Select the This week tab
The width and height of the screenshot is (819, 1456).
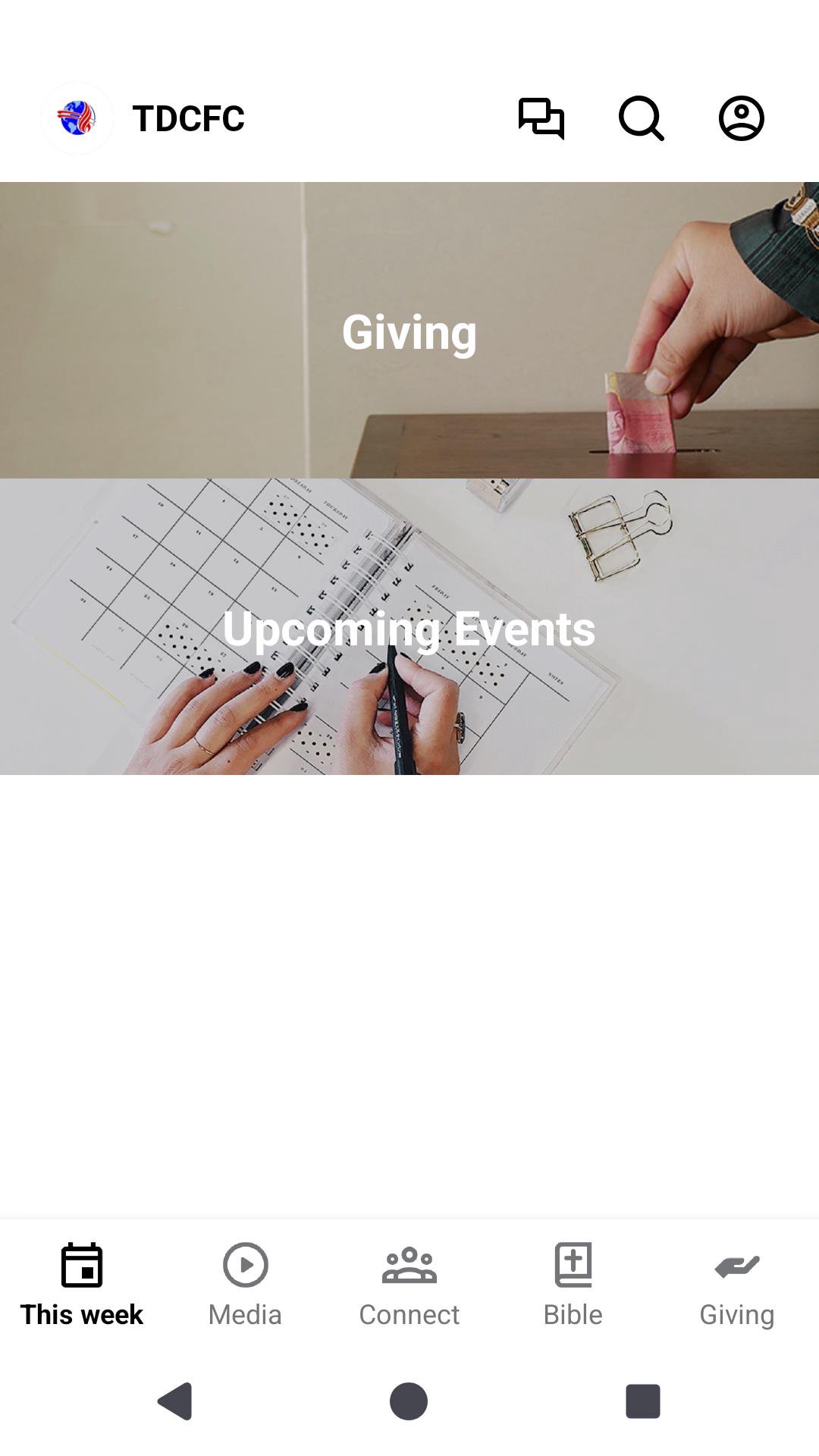[82, 1285]
